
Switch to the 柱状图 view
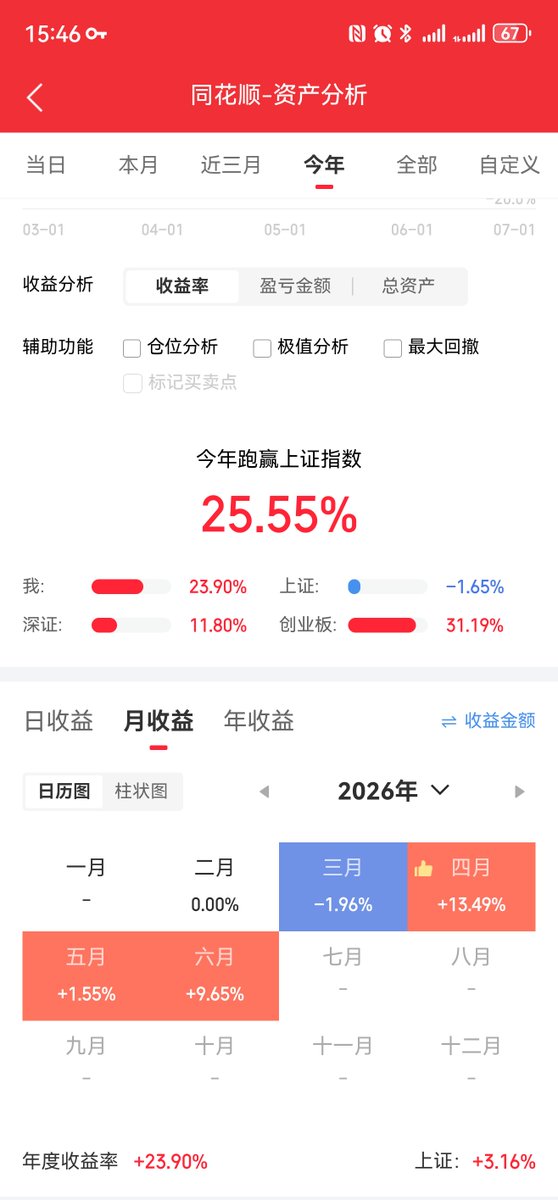click(x=141, y=791)
